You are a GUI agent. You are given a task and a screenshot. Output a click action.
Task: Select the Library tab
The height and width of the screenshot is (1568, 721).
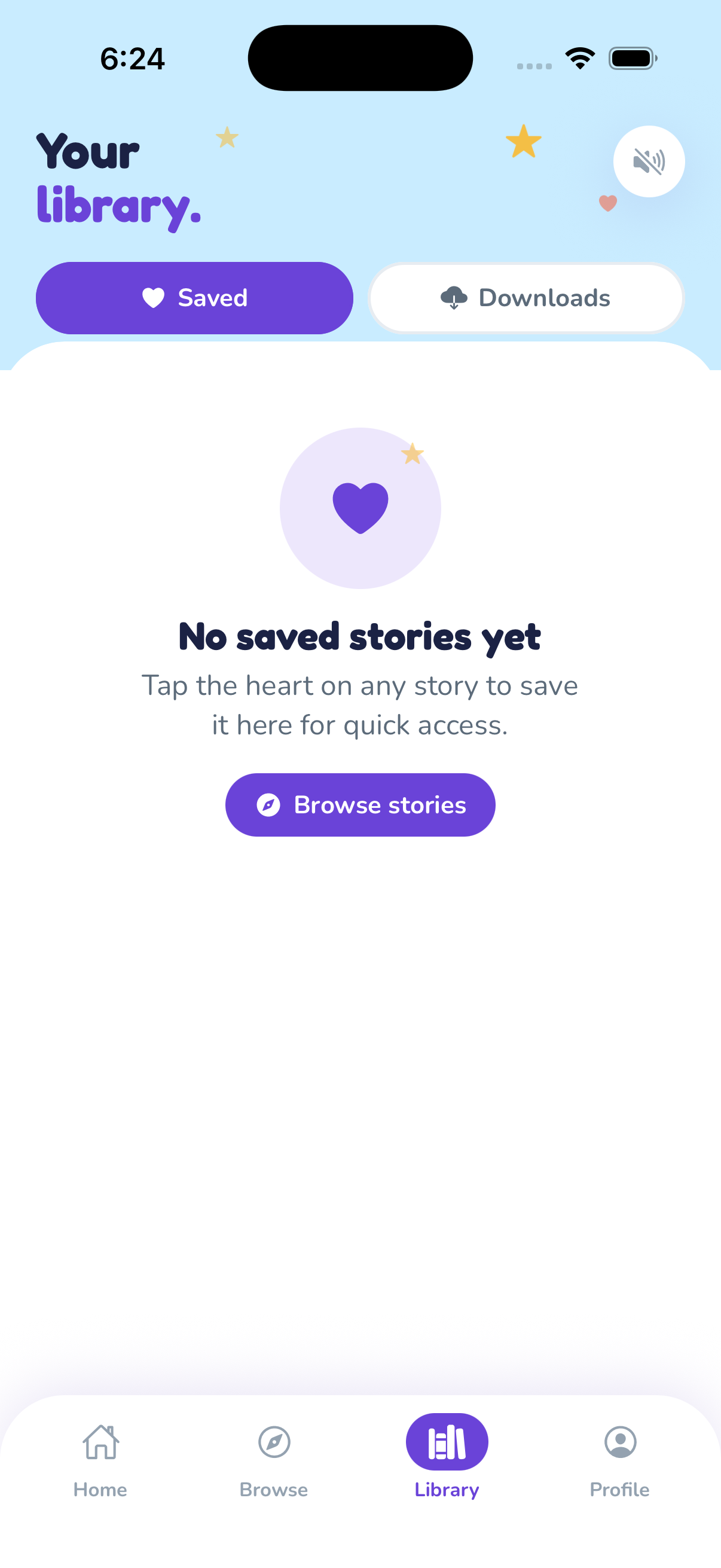(447, 1461)
